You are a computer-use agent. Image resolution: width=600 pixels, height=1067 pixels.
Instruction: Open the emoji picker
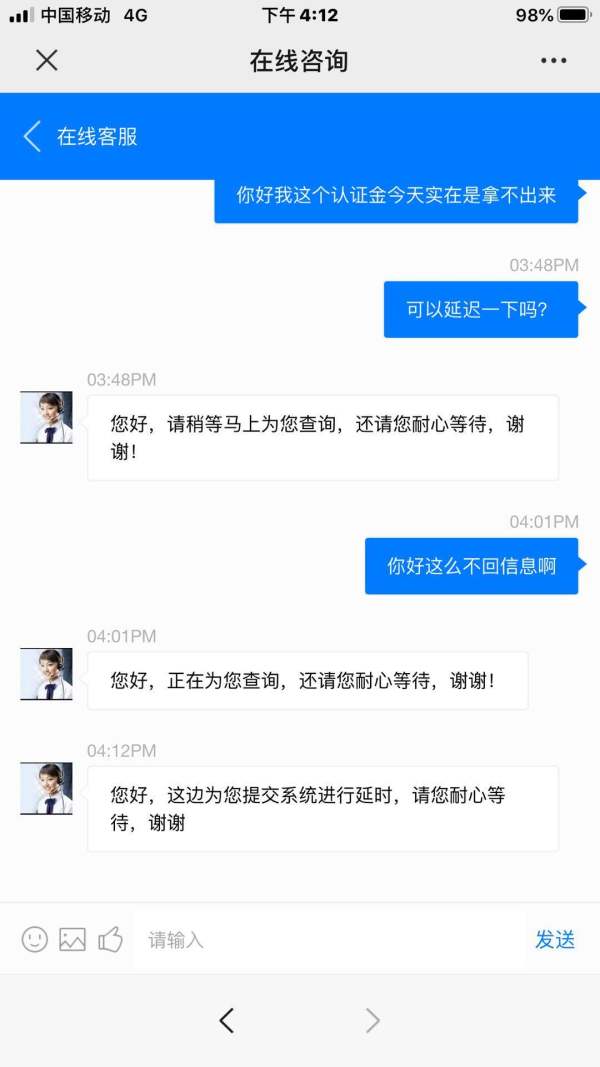pos(35,940)
